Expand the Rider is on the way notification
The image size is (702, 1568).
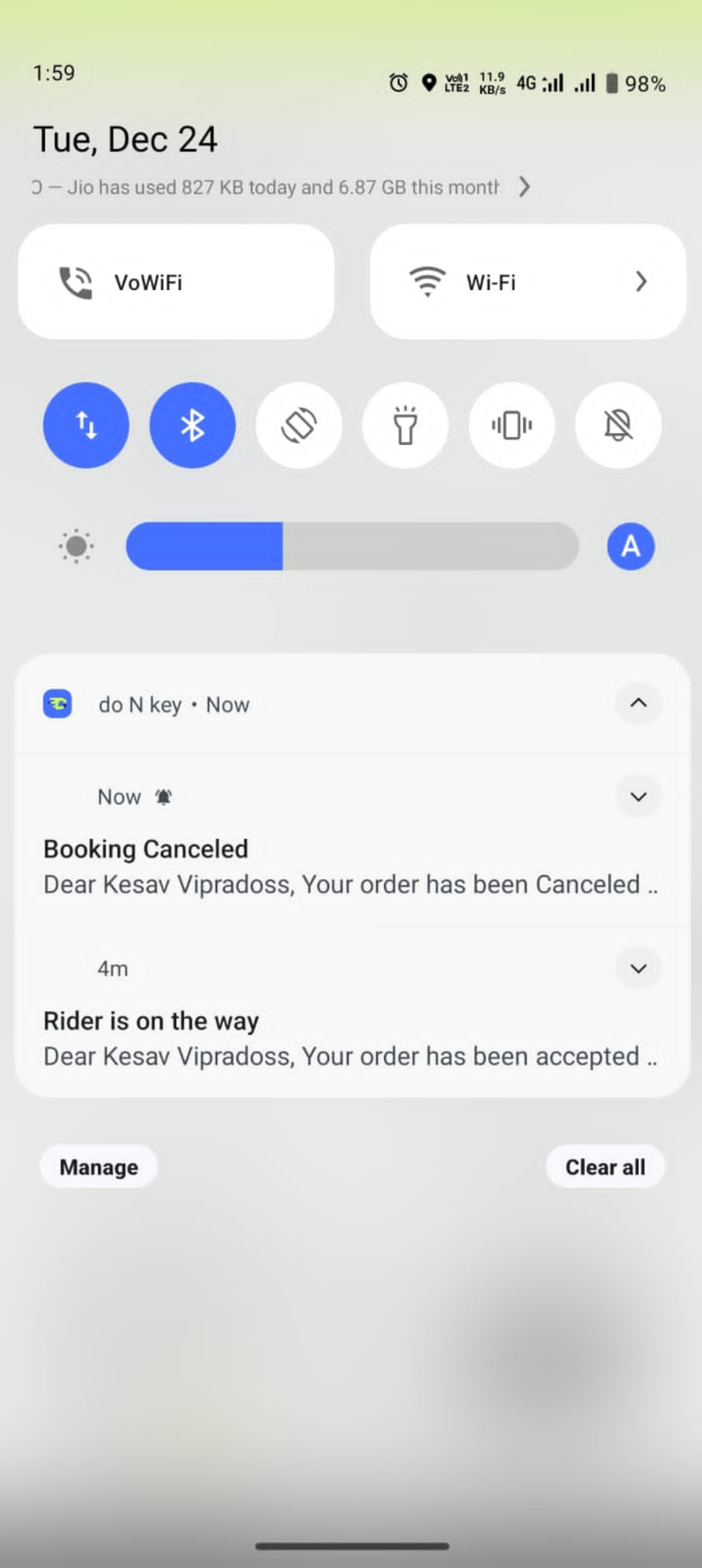click(x=638, y=969)
